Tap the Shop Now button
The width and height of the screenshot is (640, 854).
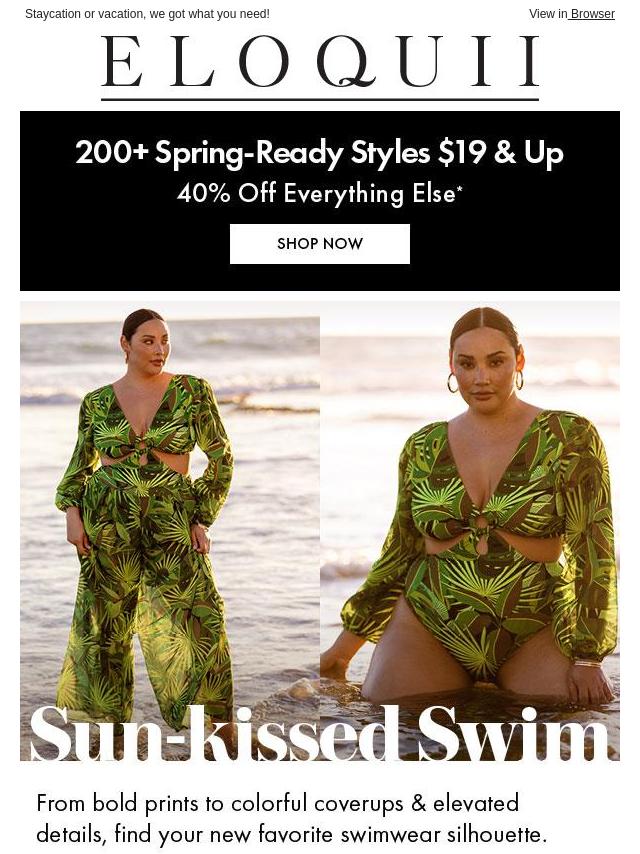point(320,244)
